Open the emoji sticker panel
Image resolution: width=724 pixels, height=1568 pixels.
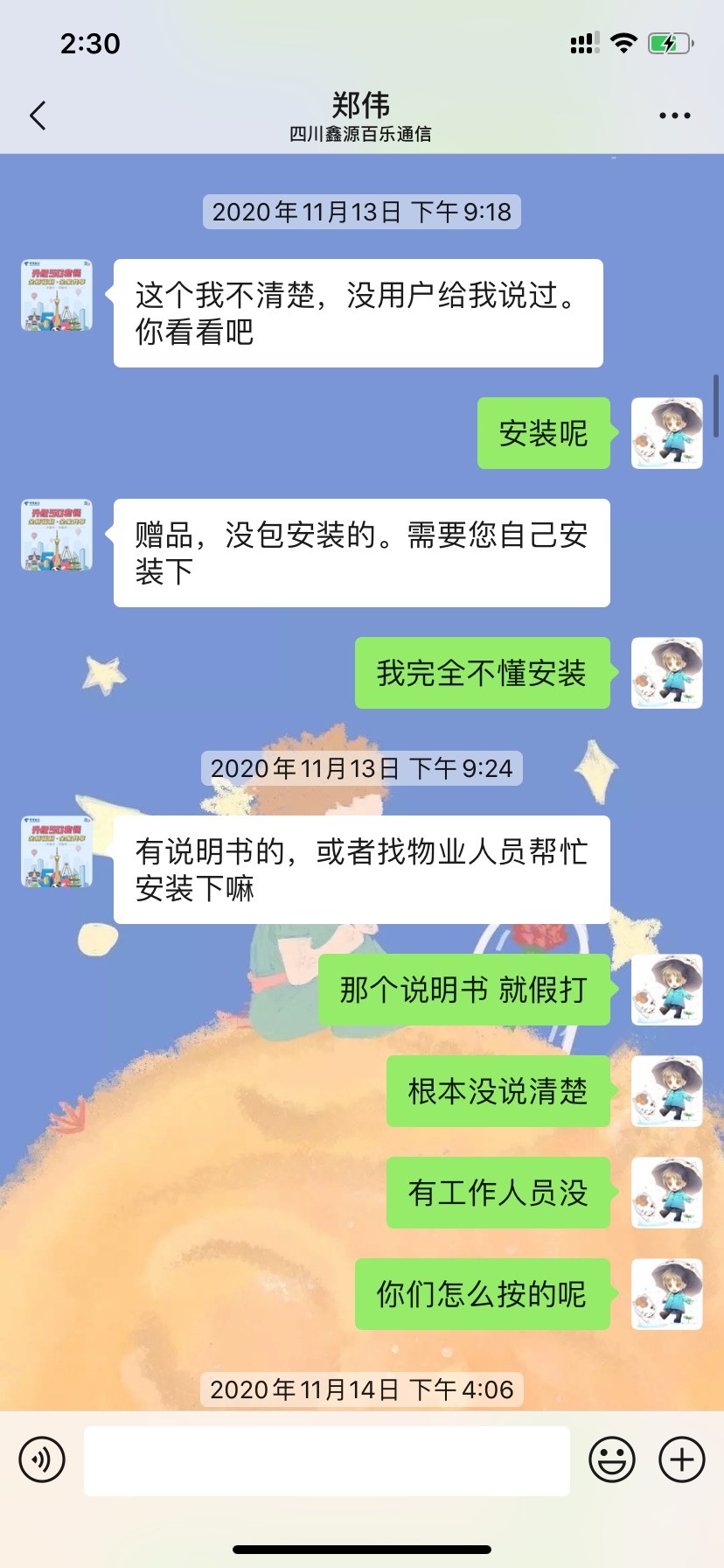pos(611,1459)
